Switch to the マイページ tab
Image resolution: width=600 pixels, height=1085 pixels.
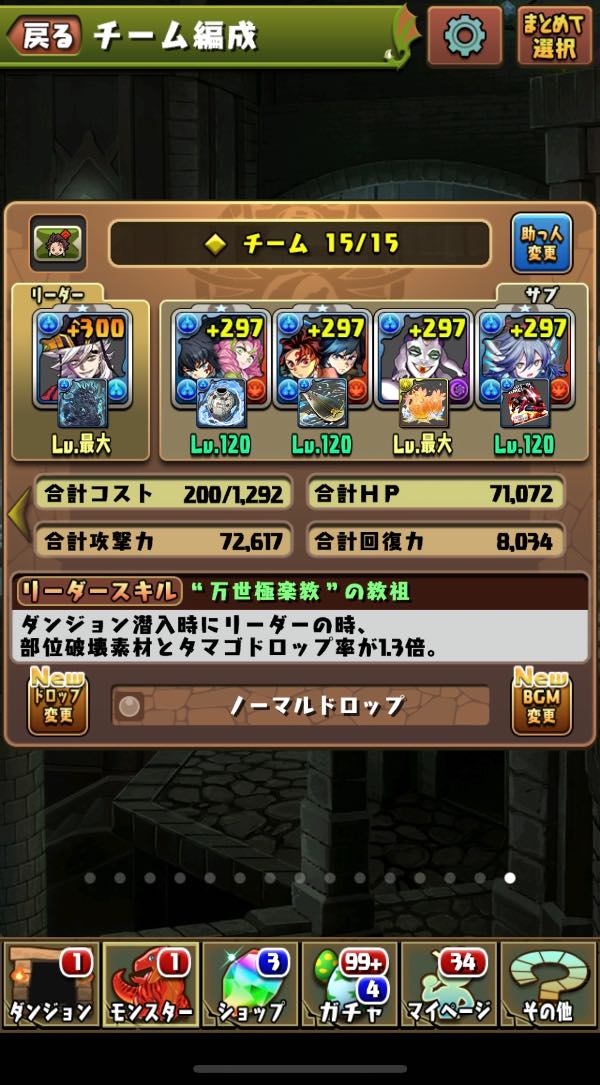coord(449,985)
